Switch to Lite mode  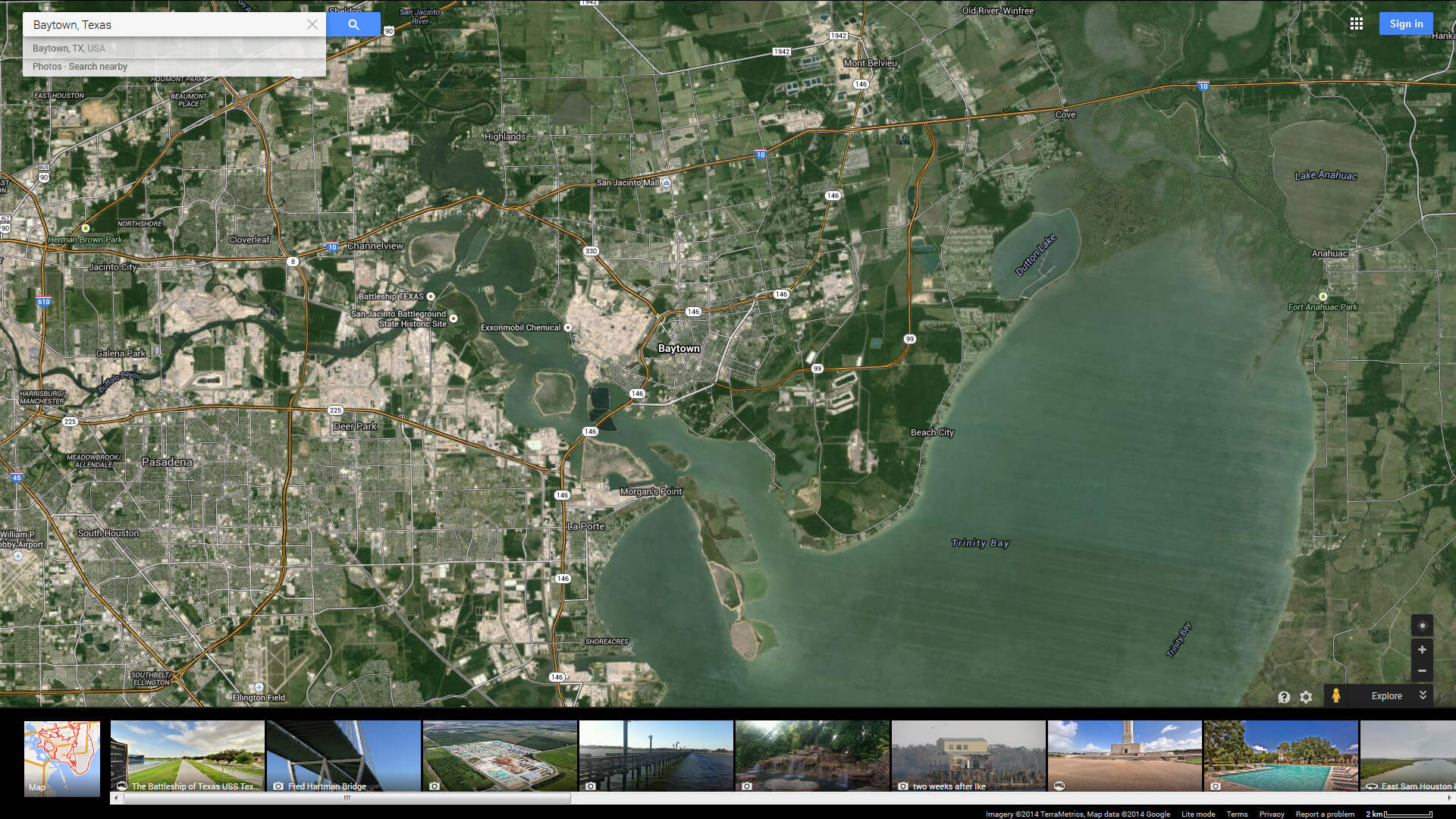click(x=1197, y=814)
